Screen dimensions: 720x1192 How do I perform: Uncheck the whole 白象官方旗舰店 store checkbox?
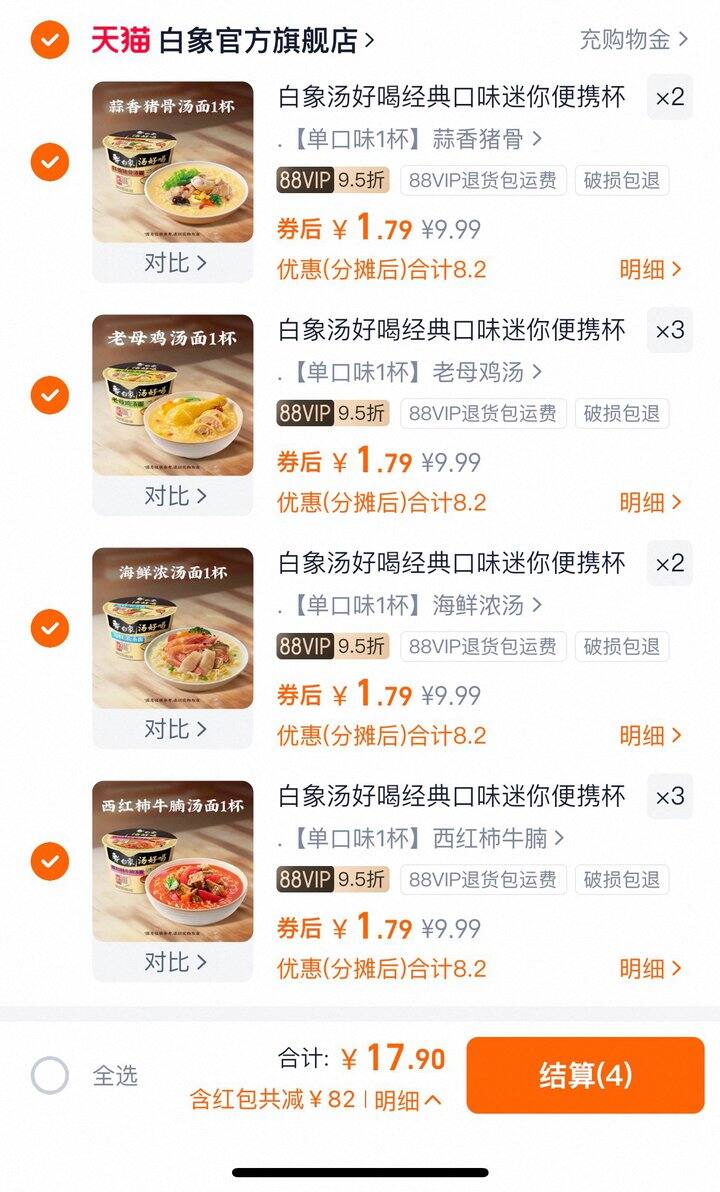(x=50, y=41)
